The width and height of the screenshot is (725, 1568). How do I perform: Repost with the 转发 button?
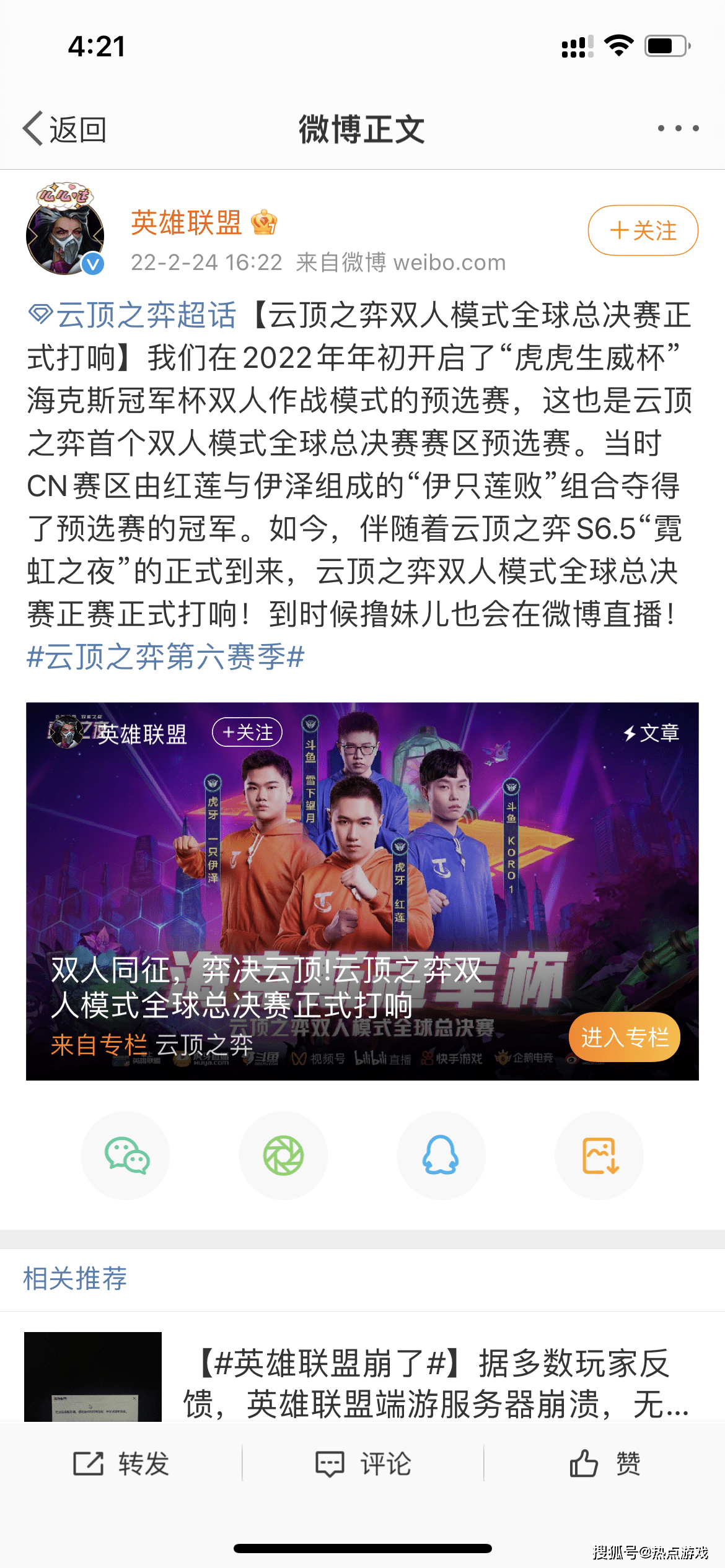pyautogui.click(x=121, y=1463)
